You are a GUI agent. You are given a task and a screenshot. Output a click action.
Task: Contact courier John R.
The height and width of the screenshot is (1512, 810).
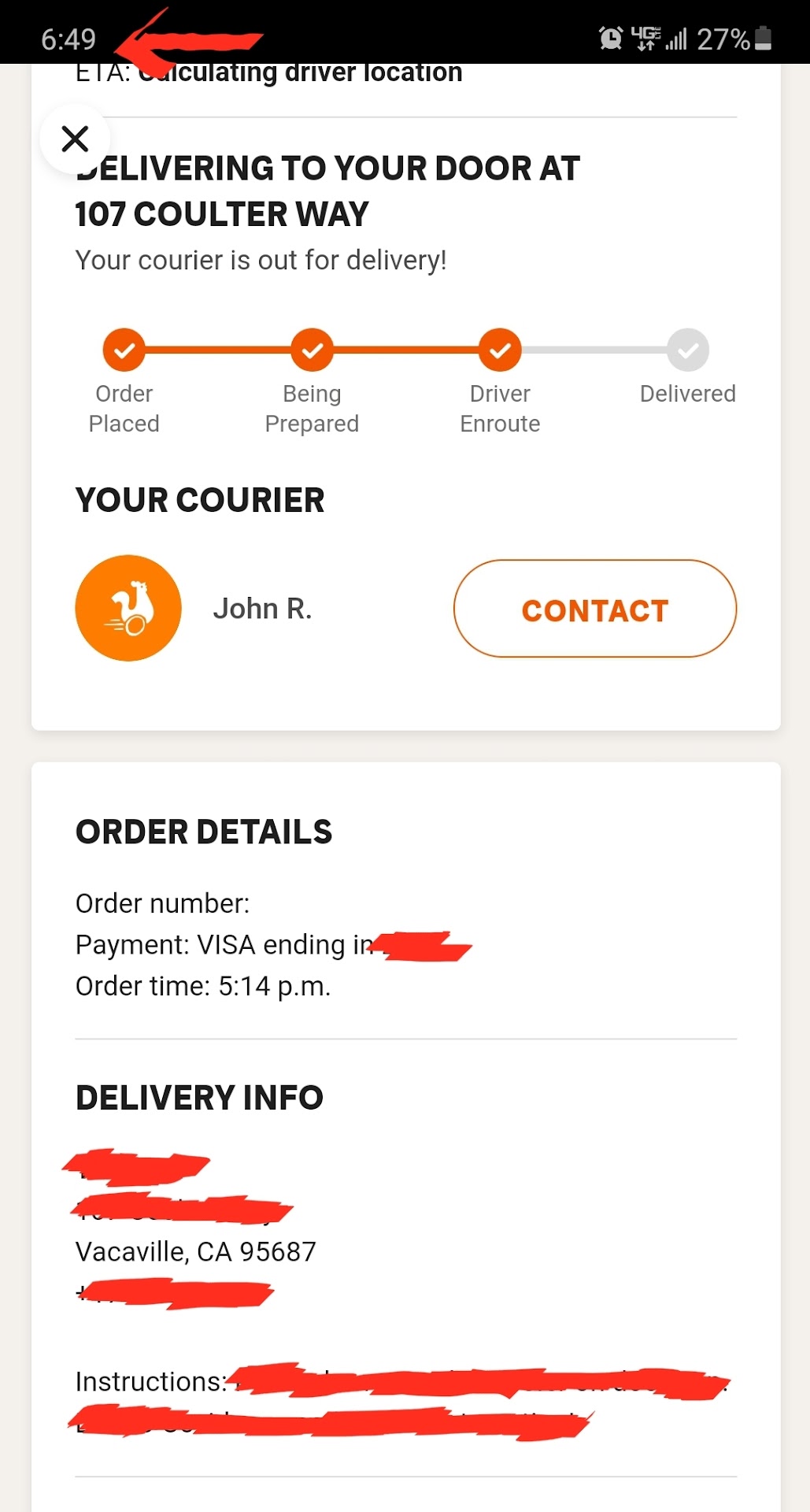click(x=594, y=610)
